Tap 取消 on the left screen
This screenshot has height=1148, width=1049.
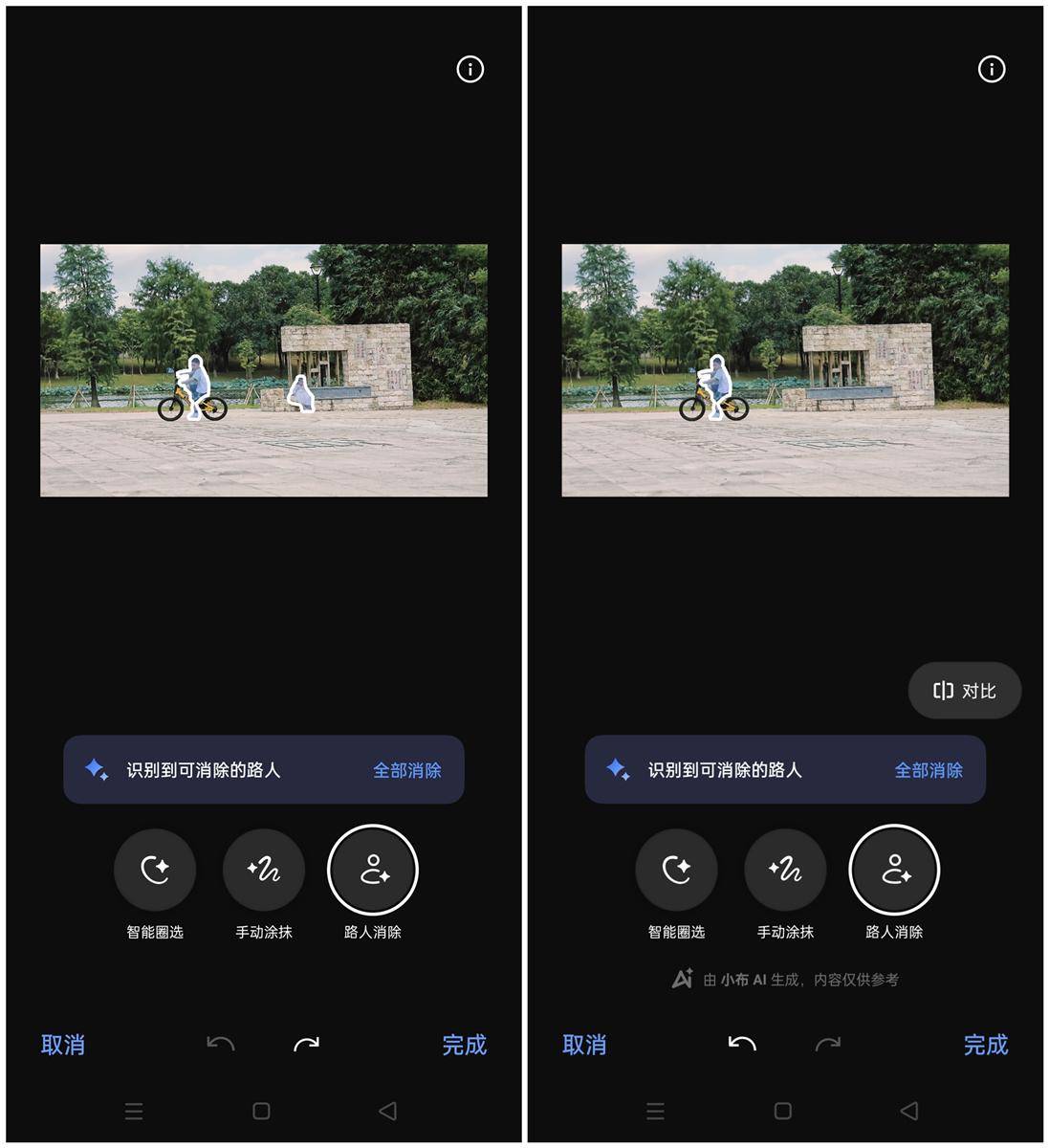[x=63, y=1045]
